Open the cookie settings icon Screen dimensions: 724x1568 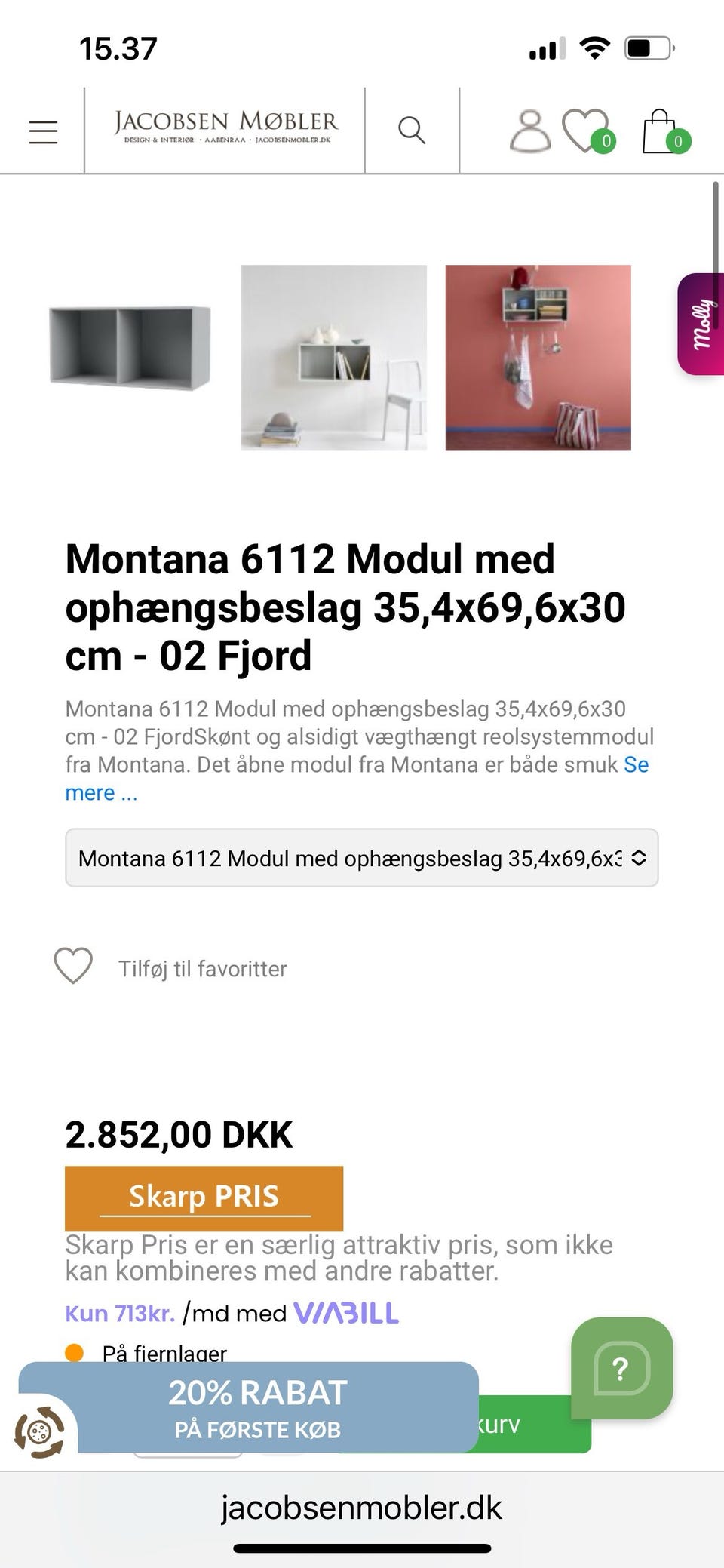39,1431
